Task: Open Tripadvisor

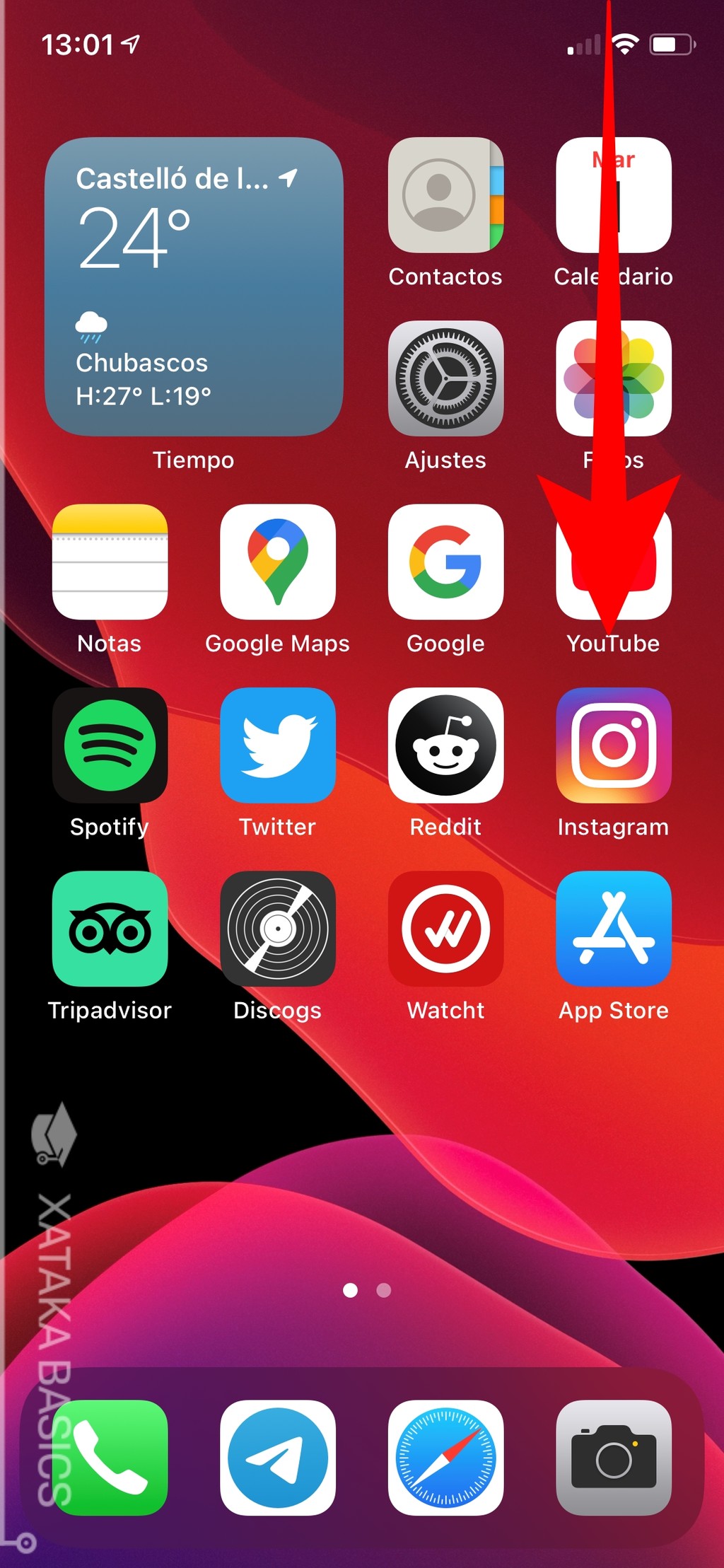Action: pyautogui.click(x=110, y=929)
